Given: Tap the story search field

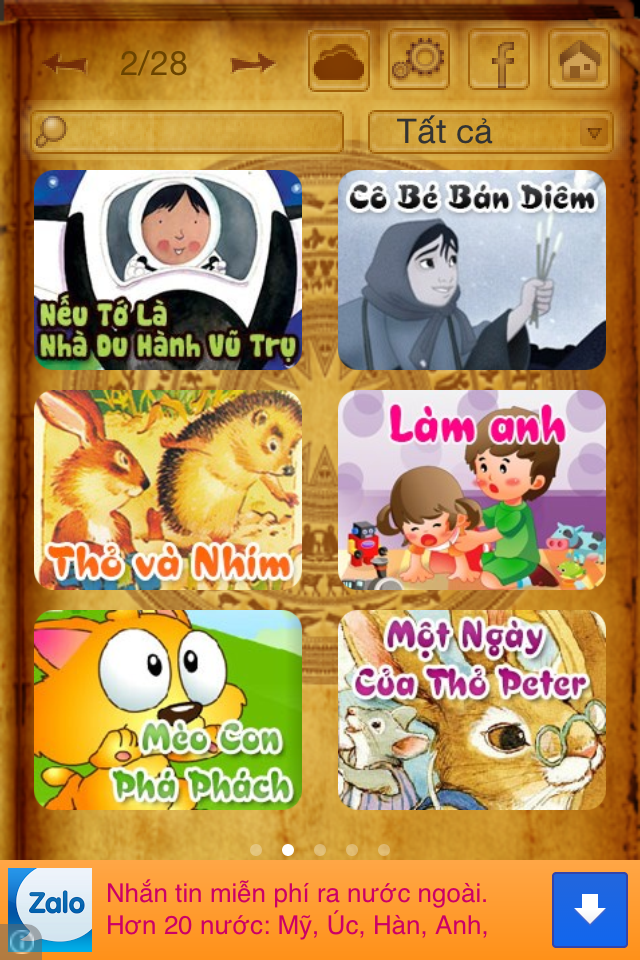Looking at the screenshot, I should pos(188,132).
